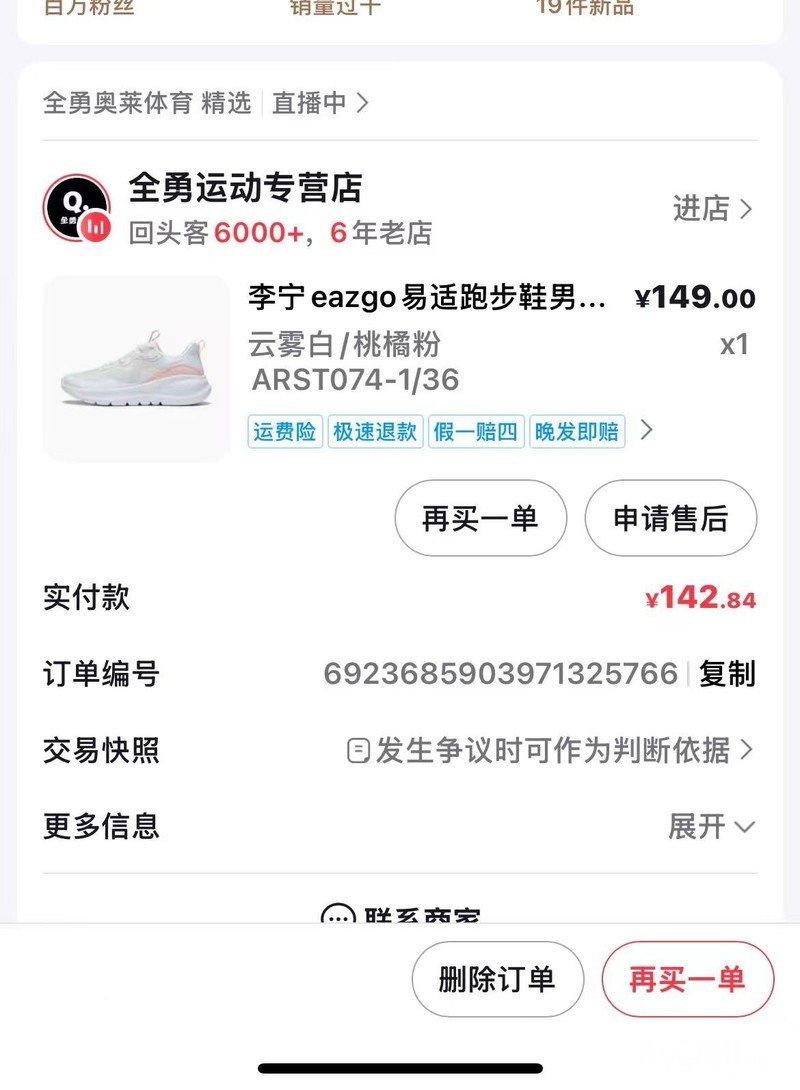Enter the store via 进店

(712, 209)
